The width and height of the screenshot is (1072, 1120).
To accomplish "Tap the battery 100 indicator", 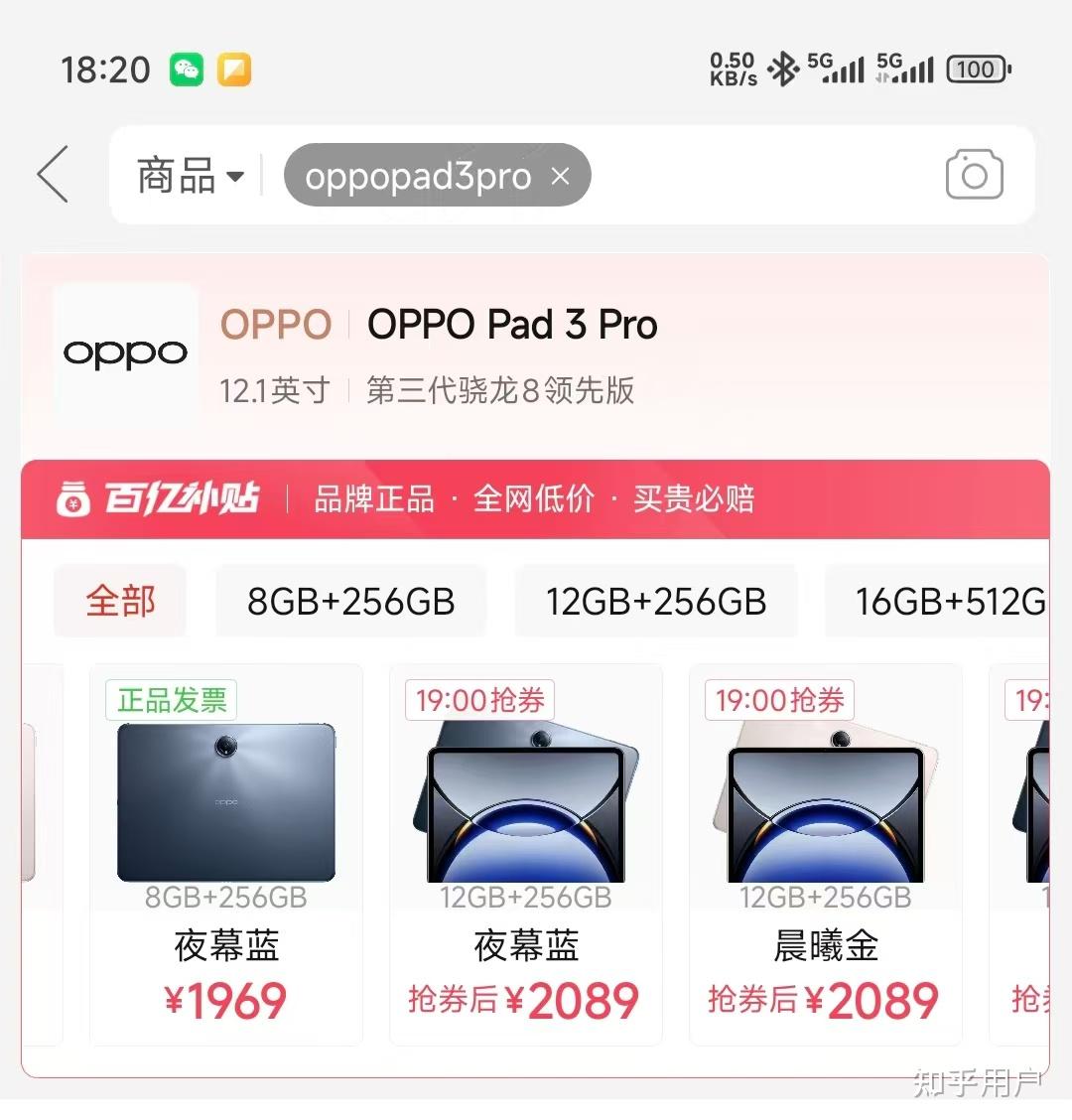I will click(x=978, y=70).
